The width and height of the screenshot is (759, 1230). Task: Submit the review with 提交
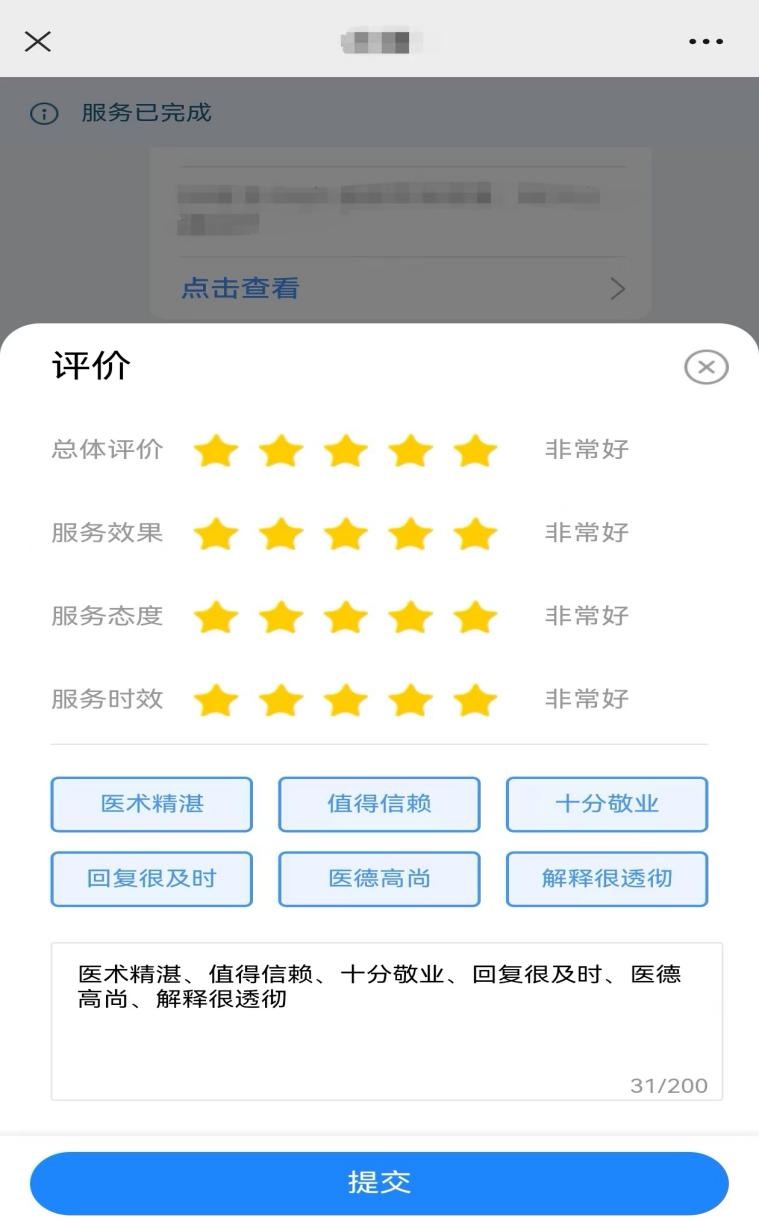coord(379,1183)
